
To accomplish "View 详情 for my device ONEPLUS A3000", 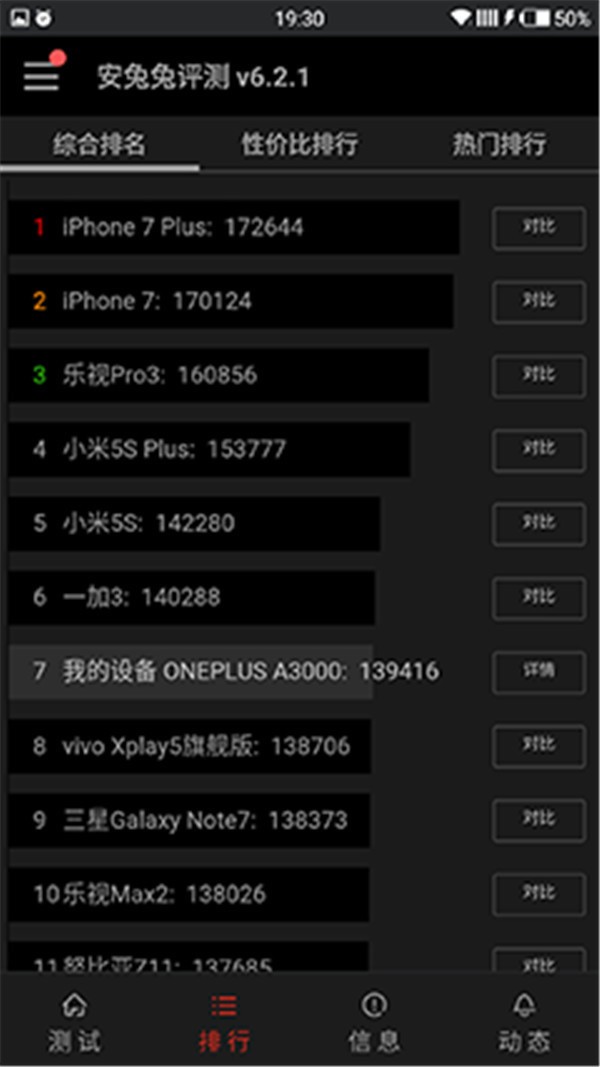I will (x=538, y=672).
